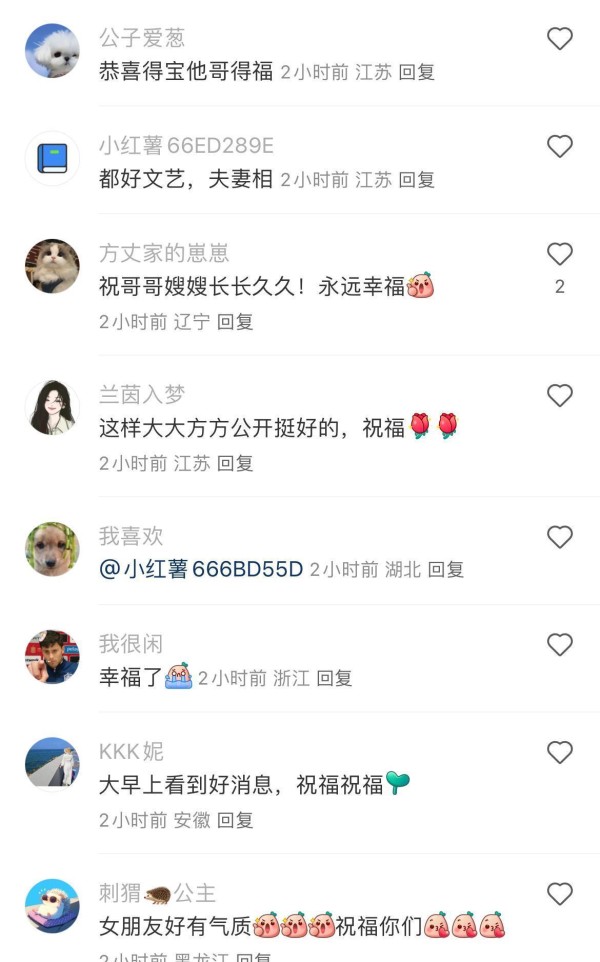This screenshot has height=962, width=600.
Task: Reply to KKK妮's comment
Action: pyautogui.click(x=236, y=820)
